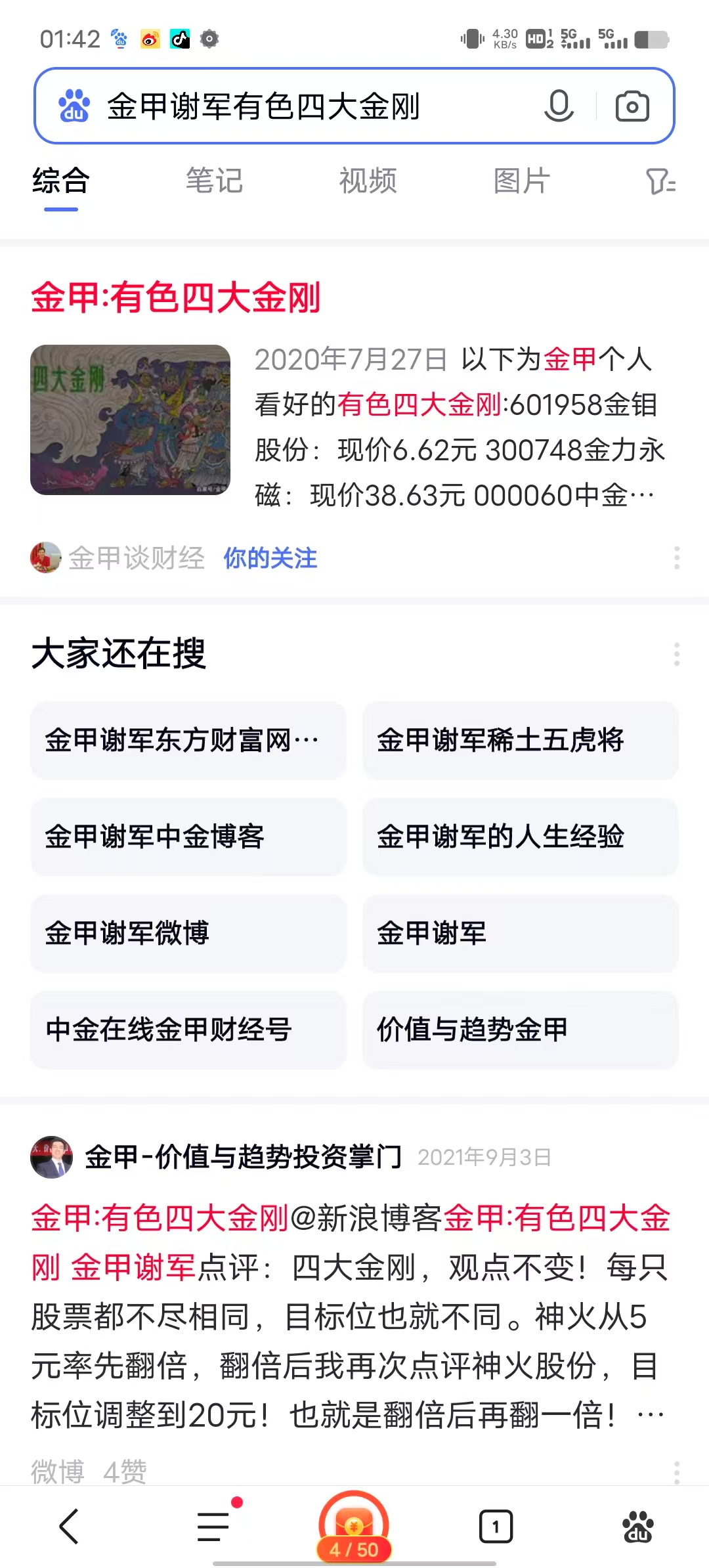Open the bottom menu with red dot

tap(214, 1526)
